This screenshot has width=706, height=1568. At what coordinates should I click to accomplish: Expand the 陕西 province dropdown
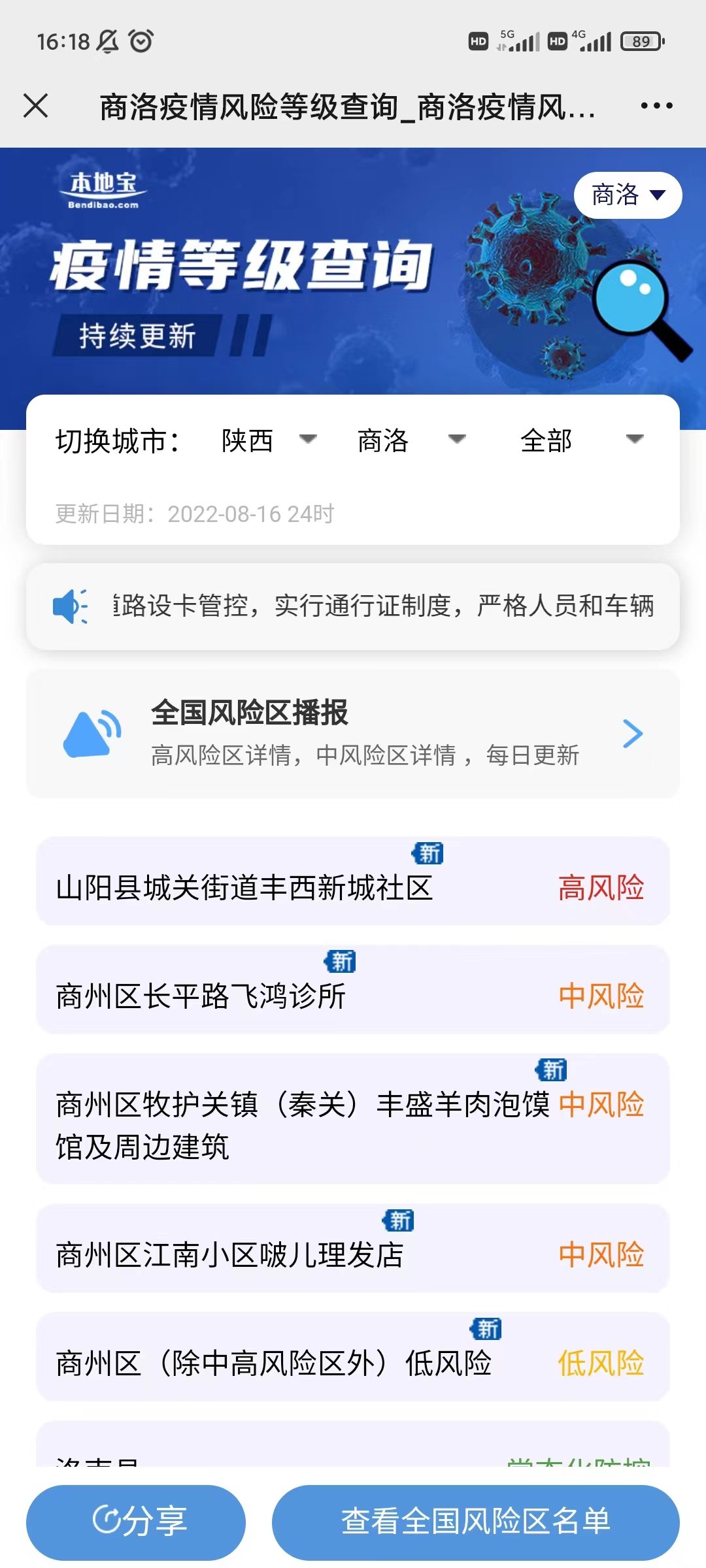[x=269, y=440]
